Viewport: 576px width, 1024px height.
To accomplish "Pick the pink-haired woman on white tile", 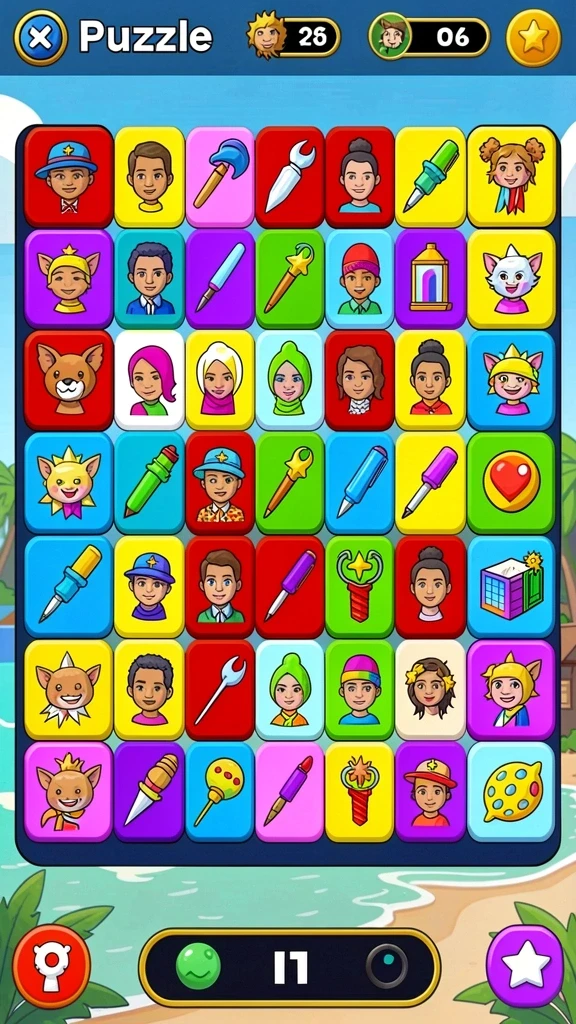I will pos(150,381).
